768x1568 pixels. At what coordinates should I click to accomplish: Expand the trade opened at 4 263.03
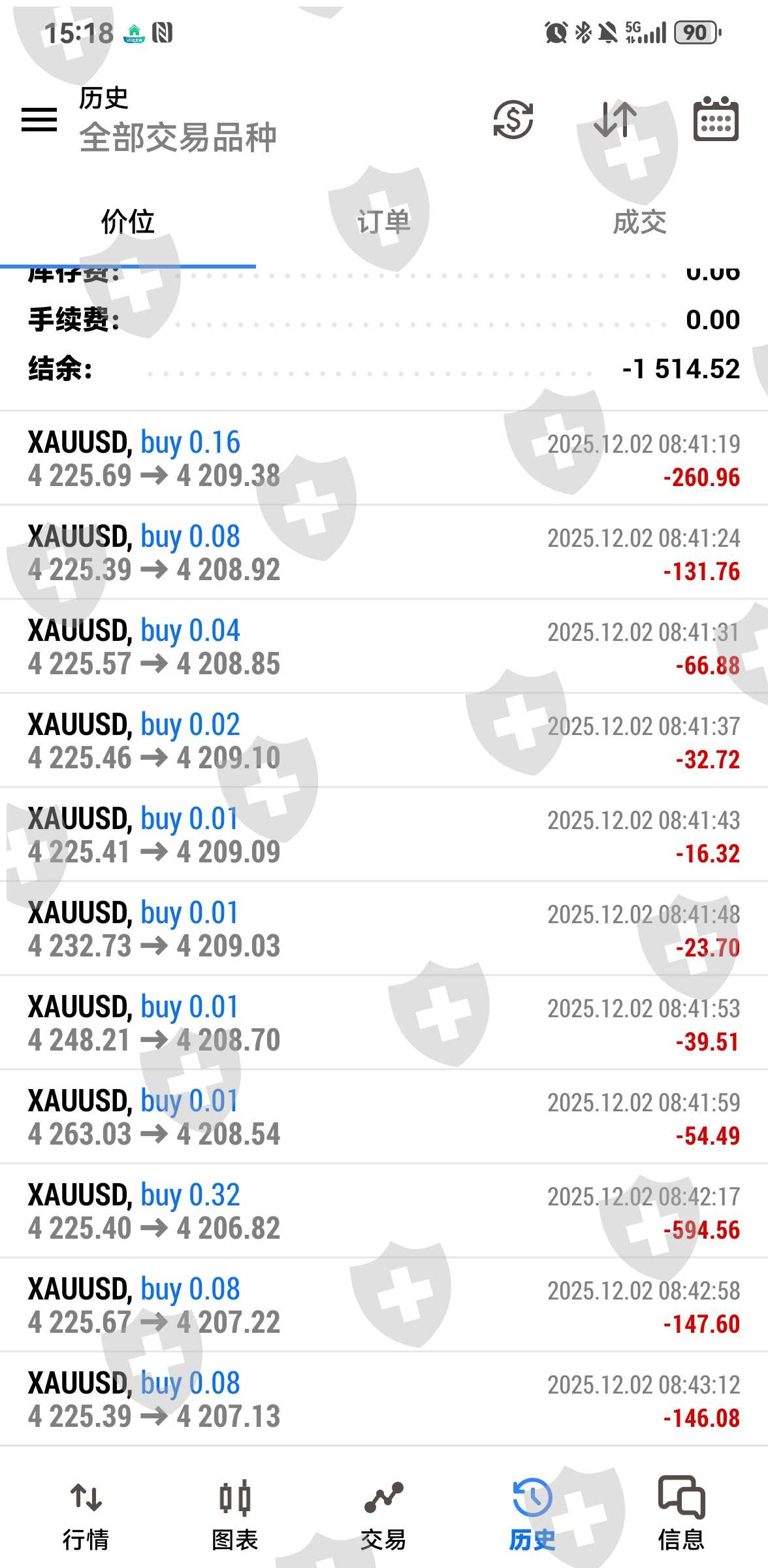point(384,1118)
